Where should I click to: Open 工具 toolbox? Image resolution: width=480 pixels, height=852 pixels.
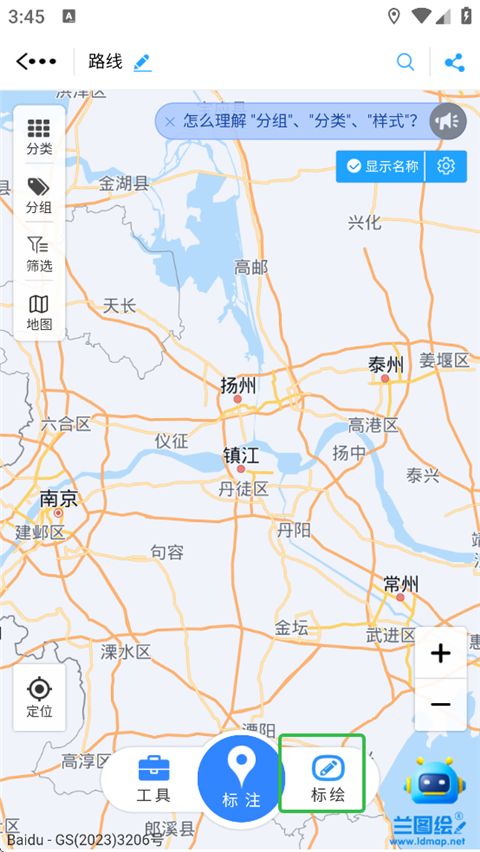point(154,779)
